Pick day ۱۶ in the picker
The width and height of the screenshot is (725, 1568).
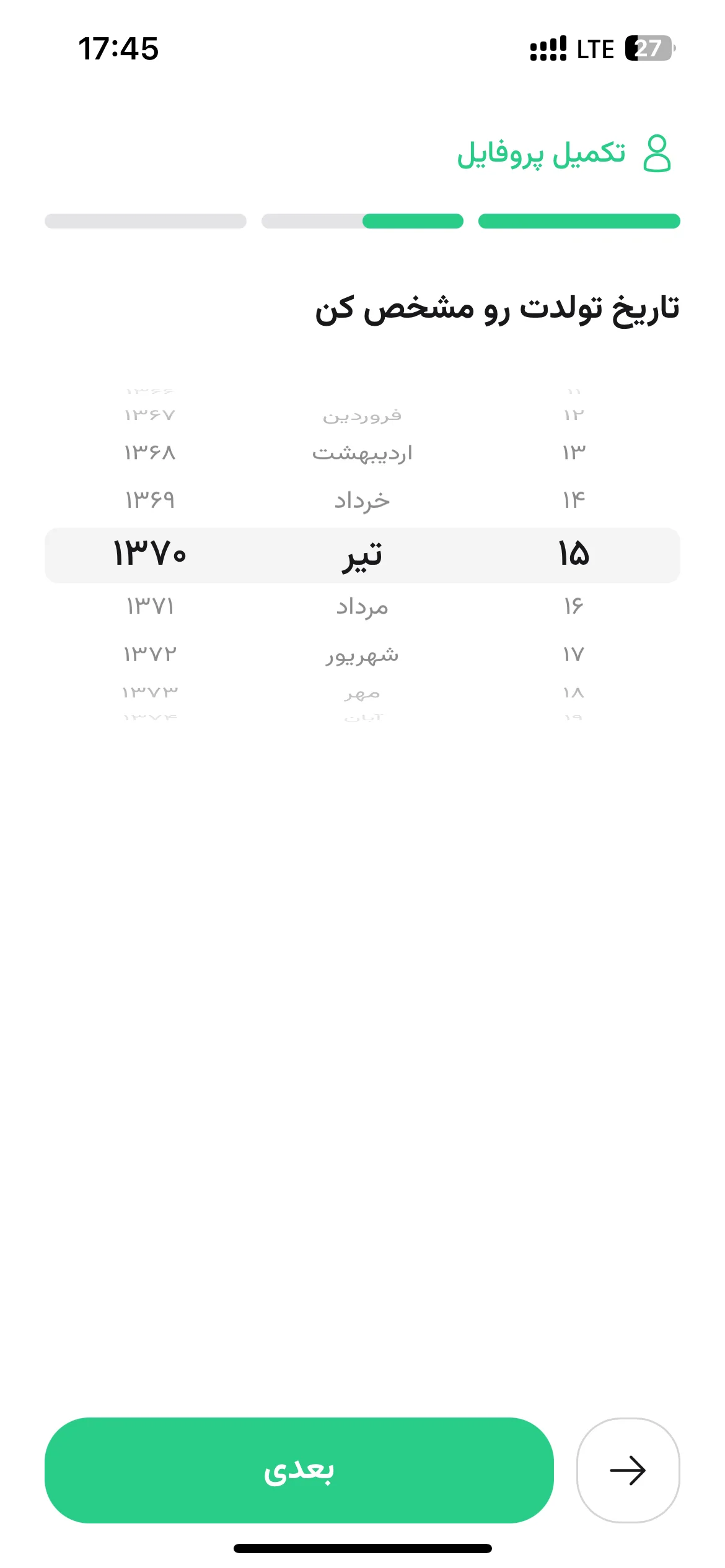[574, 606]
